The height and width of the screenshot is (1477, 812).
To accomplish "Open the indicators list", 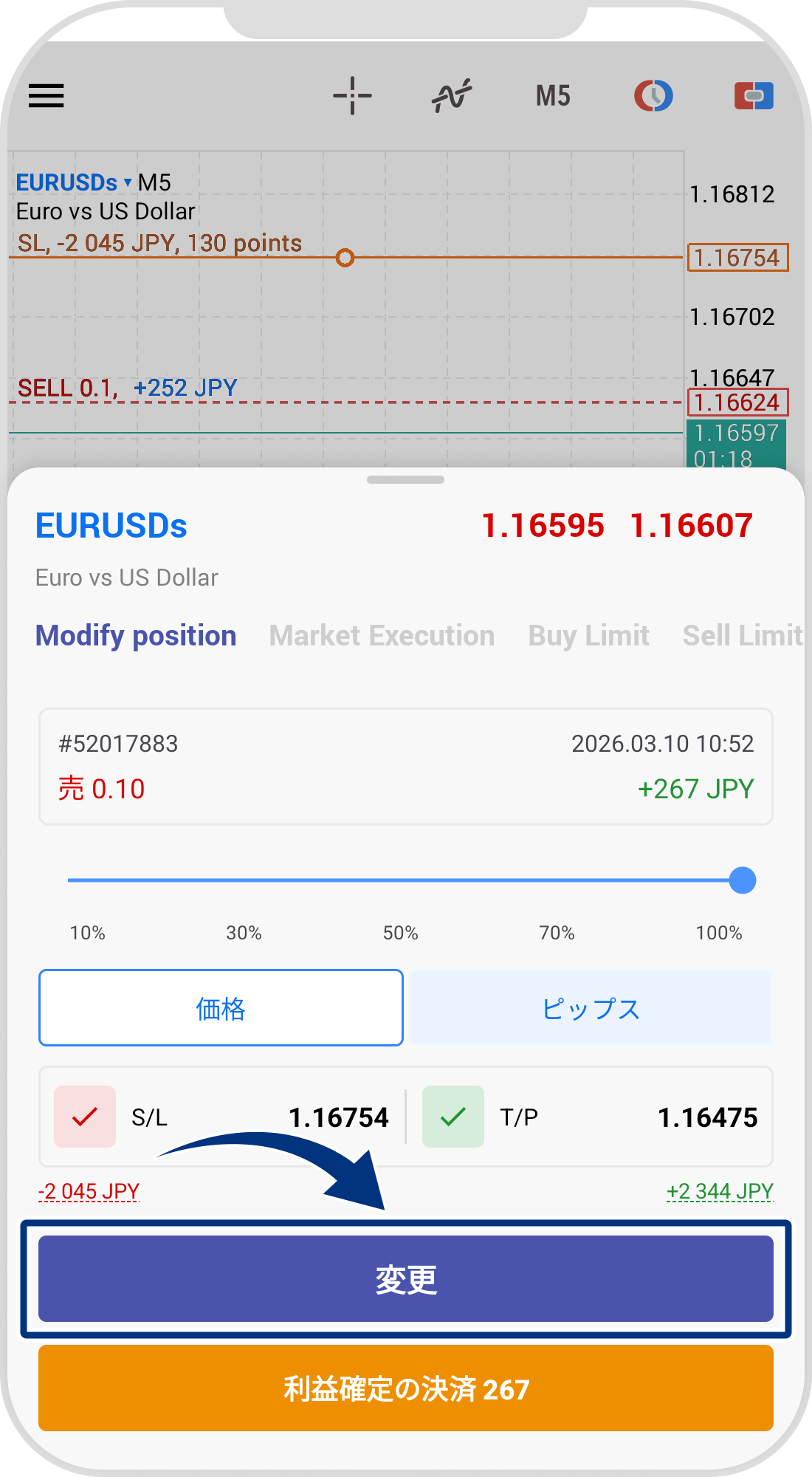I will (x=452, y=96).
